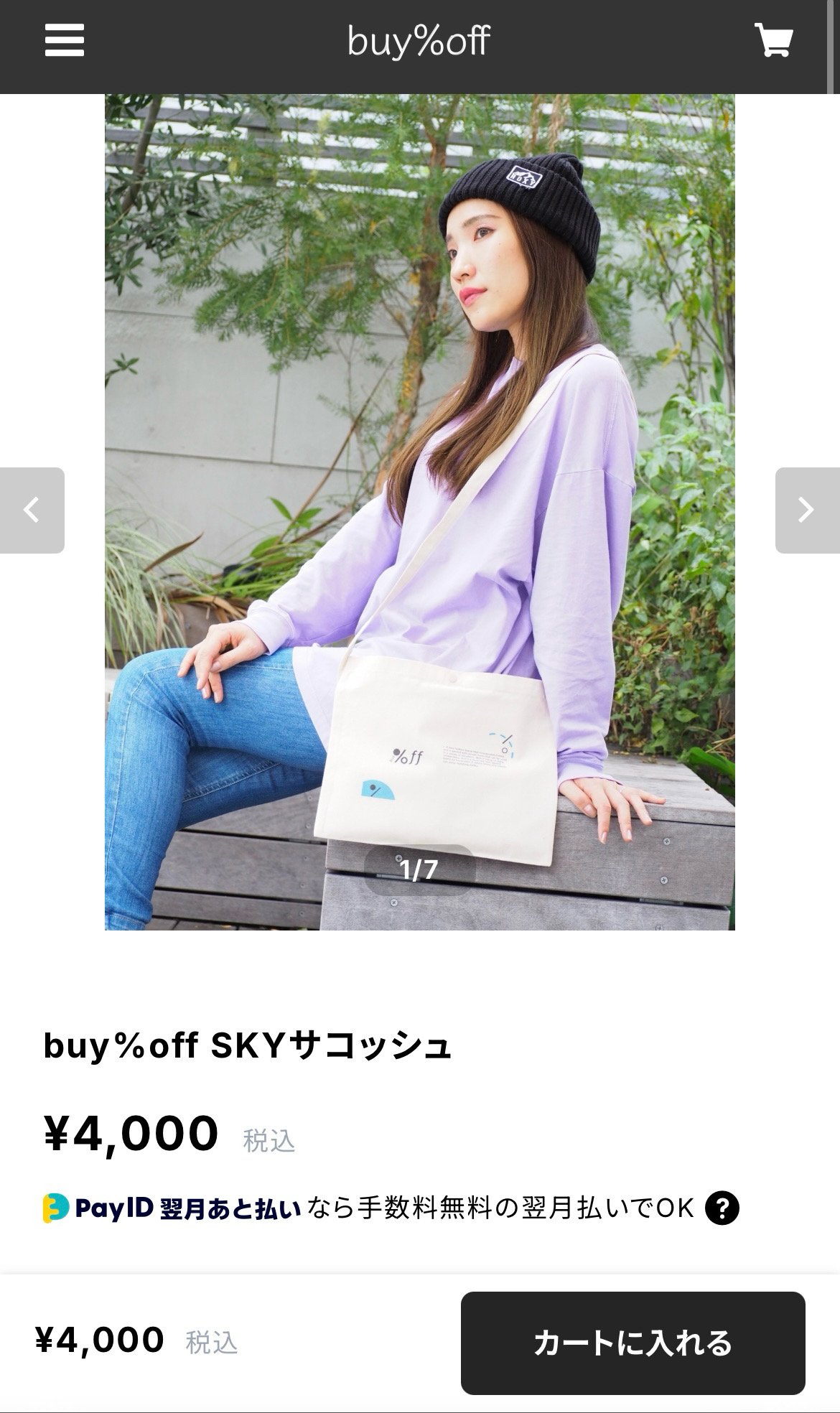The width and height of the screenshot is (840, 1413).
Task: Open the PayID help question mark
Action: coord(722,1208)
